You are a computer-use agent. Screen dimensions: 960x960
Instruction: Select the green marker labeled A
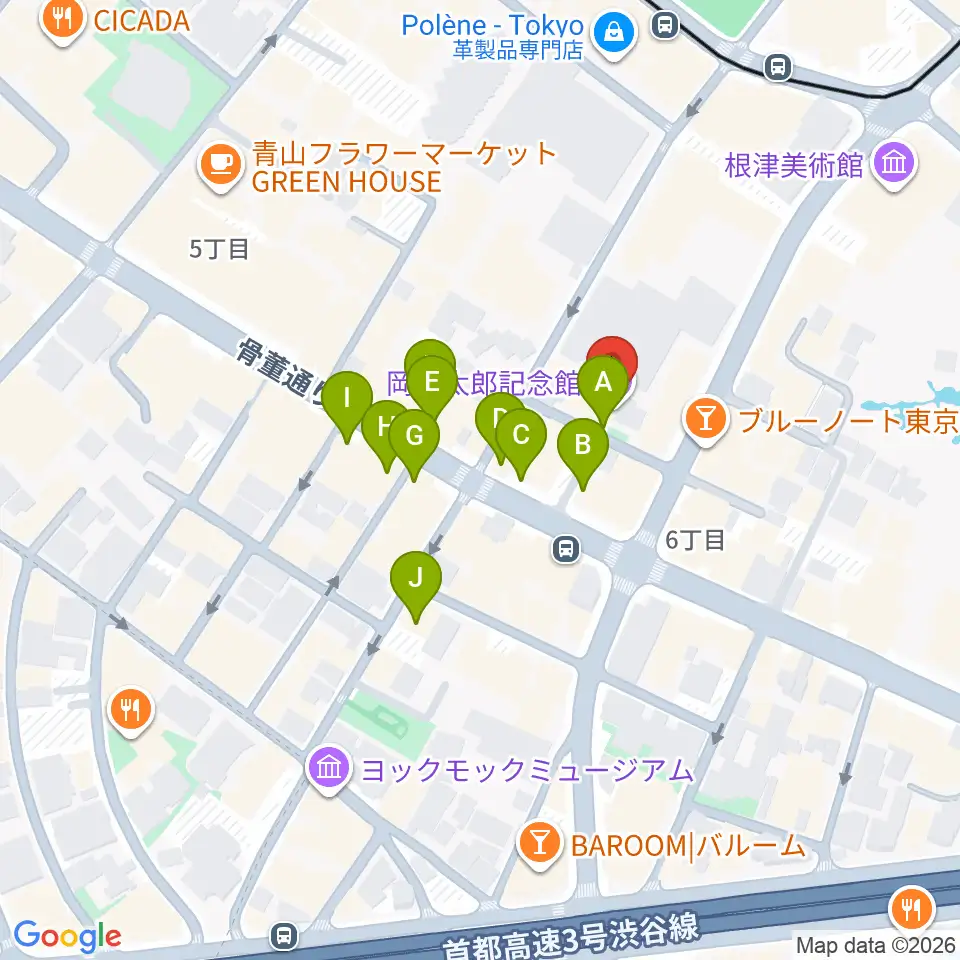point(603,382)
